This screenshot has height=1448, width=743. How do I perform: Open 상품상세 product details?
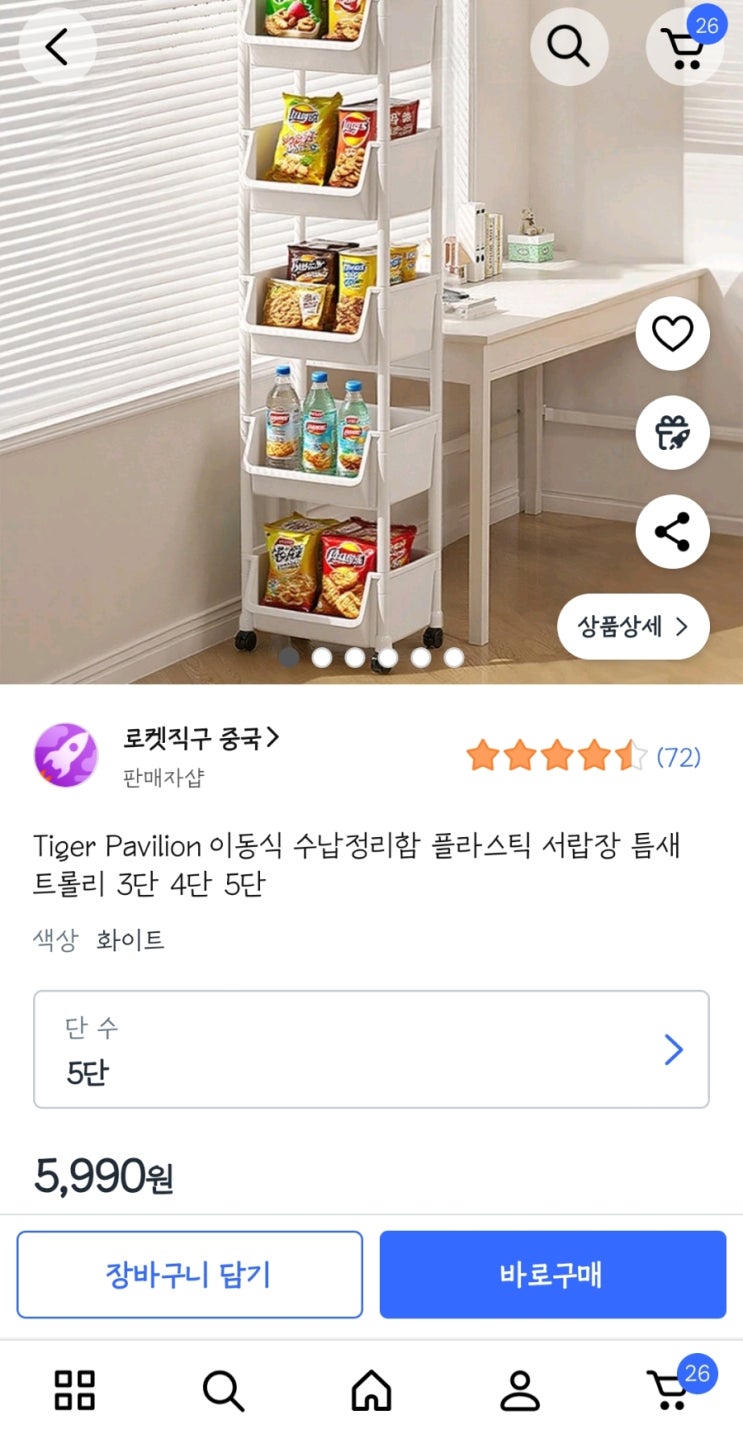(631, 625)
